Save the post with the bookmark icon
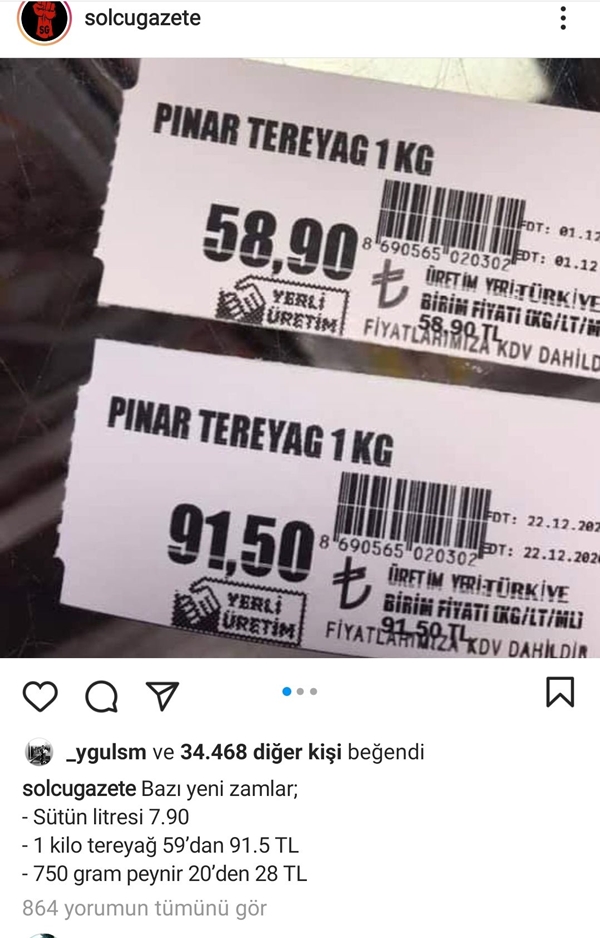The height and width of the screenshot is (938, 600). pos(560,692)
